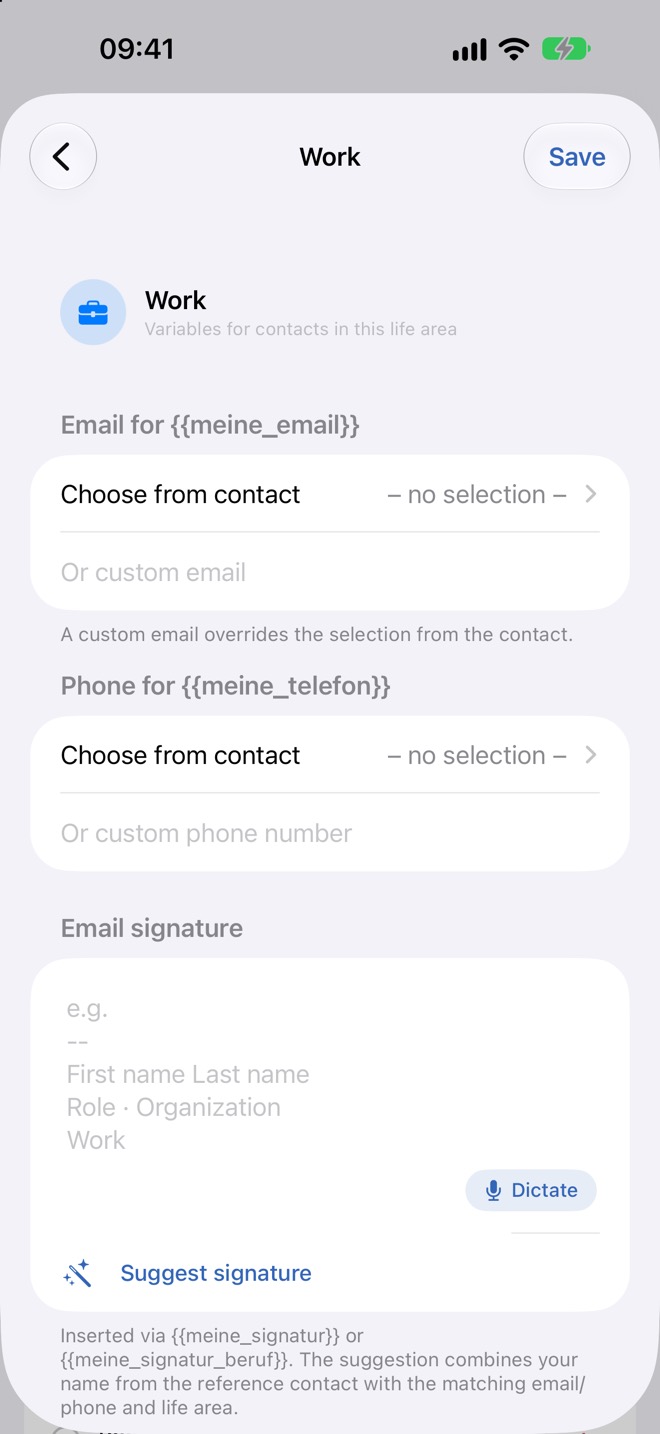Open Choose from contact under Email
This screenshot has width=660, height=1434.
pyautogui.click(x=330, y=494)
